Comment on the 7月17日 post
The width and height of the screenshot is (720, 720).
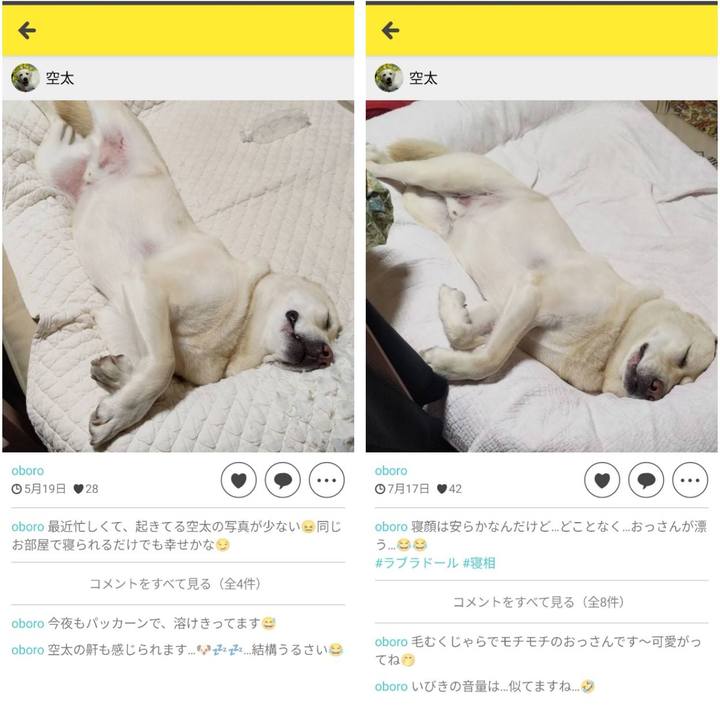coord(646,480)
